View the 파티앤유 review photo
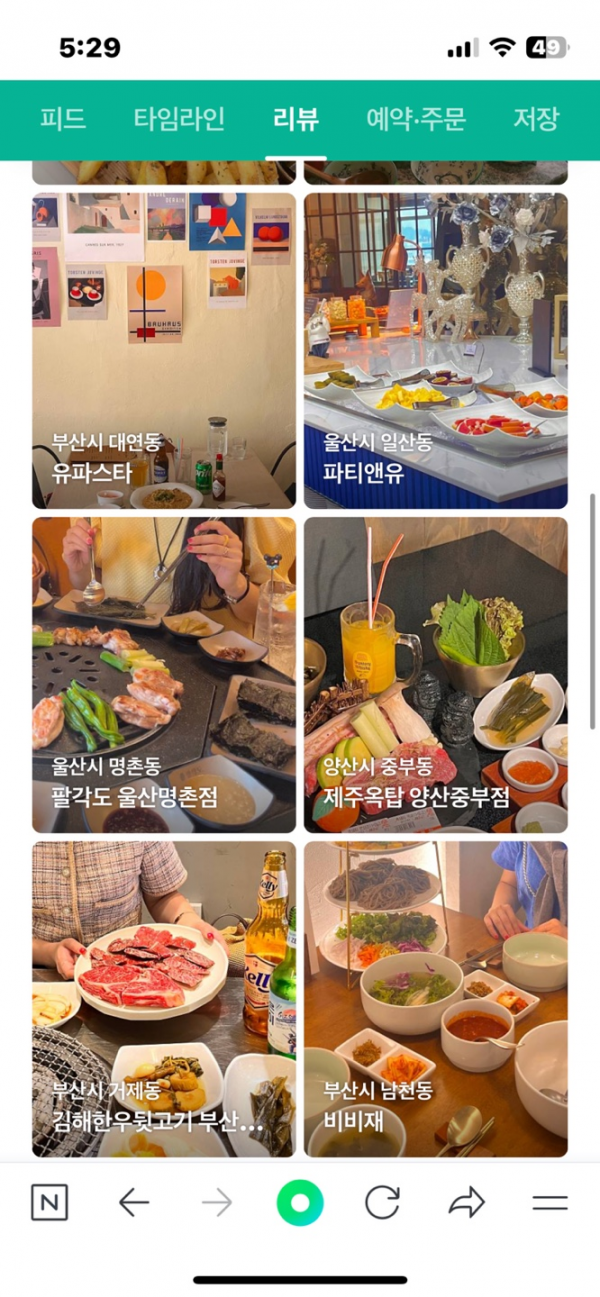This screenshot has width=600, height=1297. click(x=436, y=350)
